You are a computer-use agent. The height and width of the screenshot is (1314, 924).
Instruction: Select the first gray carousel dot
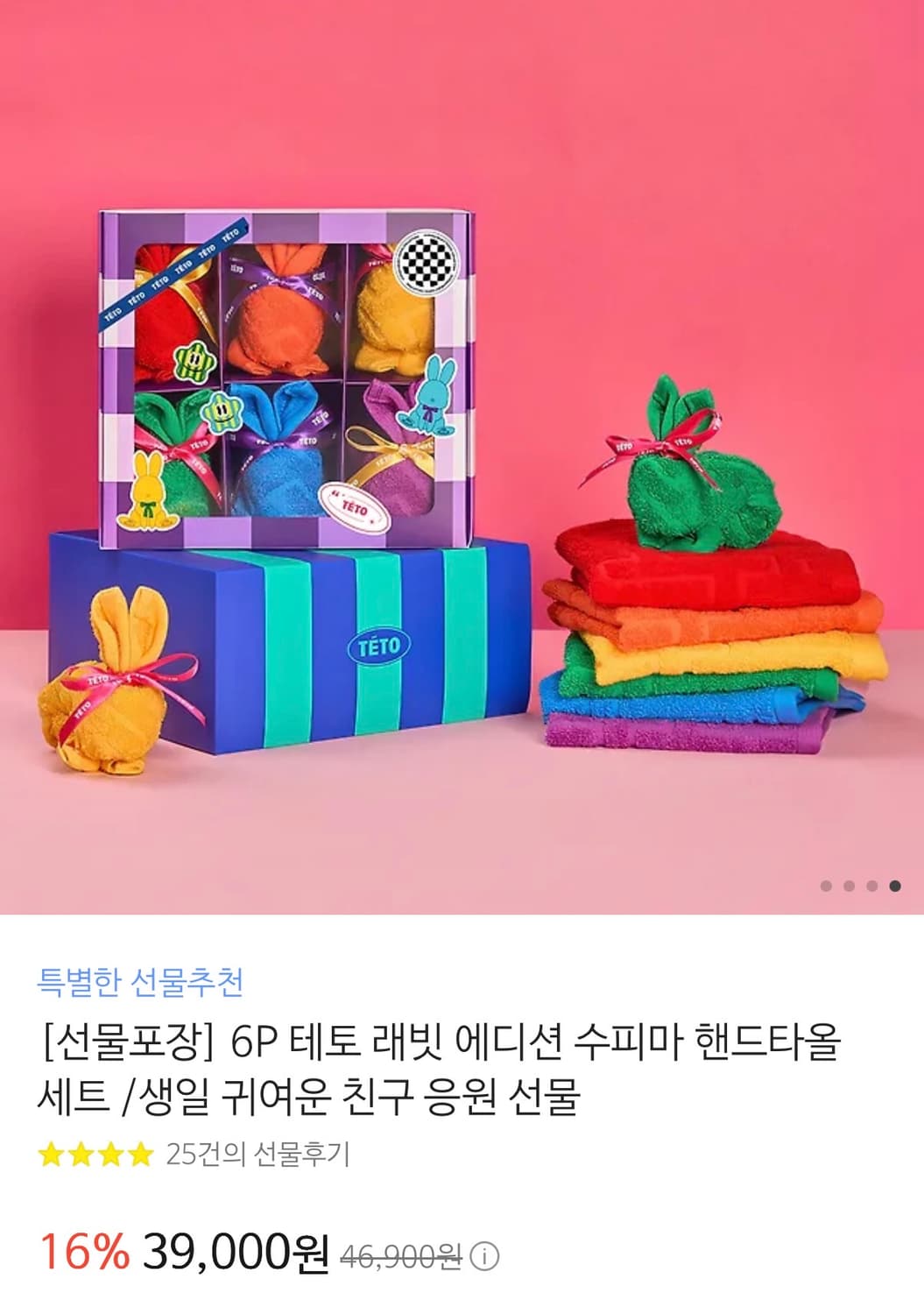click(826, 886)
